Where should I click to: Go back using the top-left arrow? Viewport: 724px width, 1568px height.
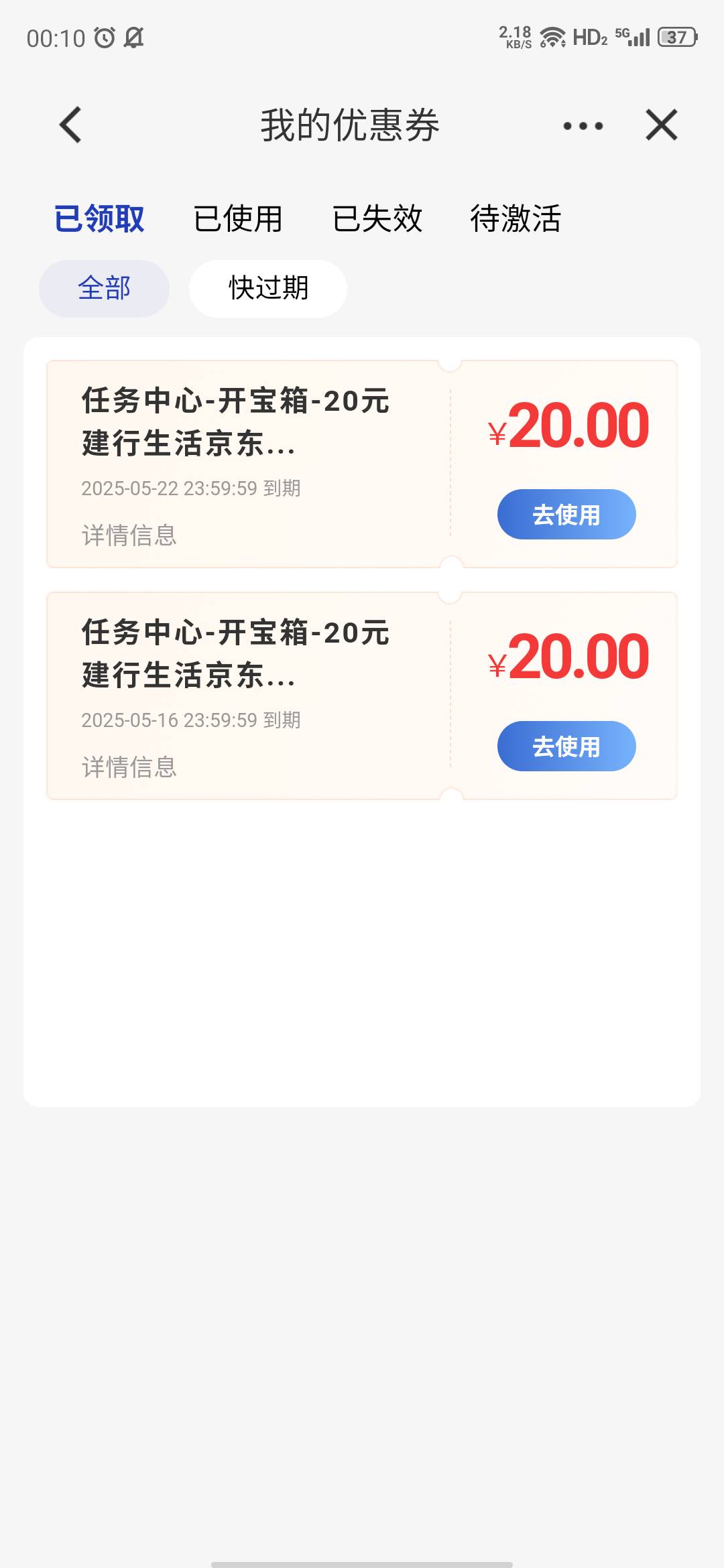pyautogui.click(x=70, y=125)
